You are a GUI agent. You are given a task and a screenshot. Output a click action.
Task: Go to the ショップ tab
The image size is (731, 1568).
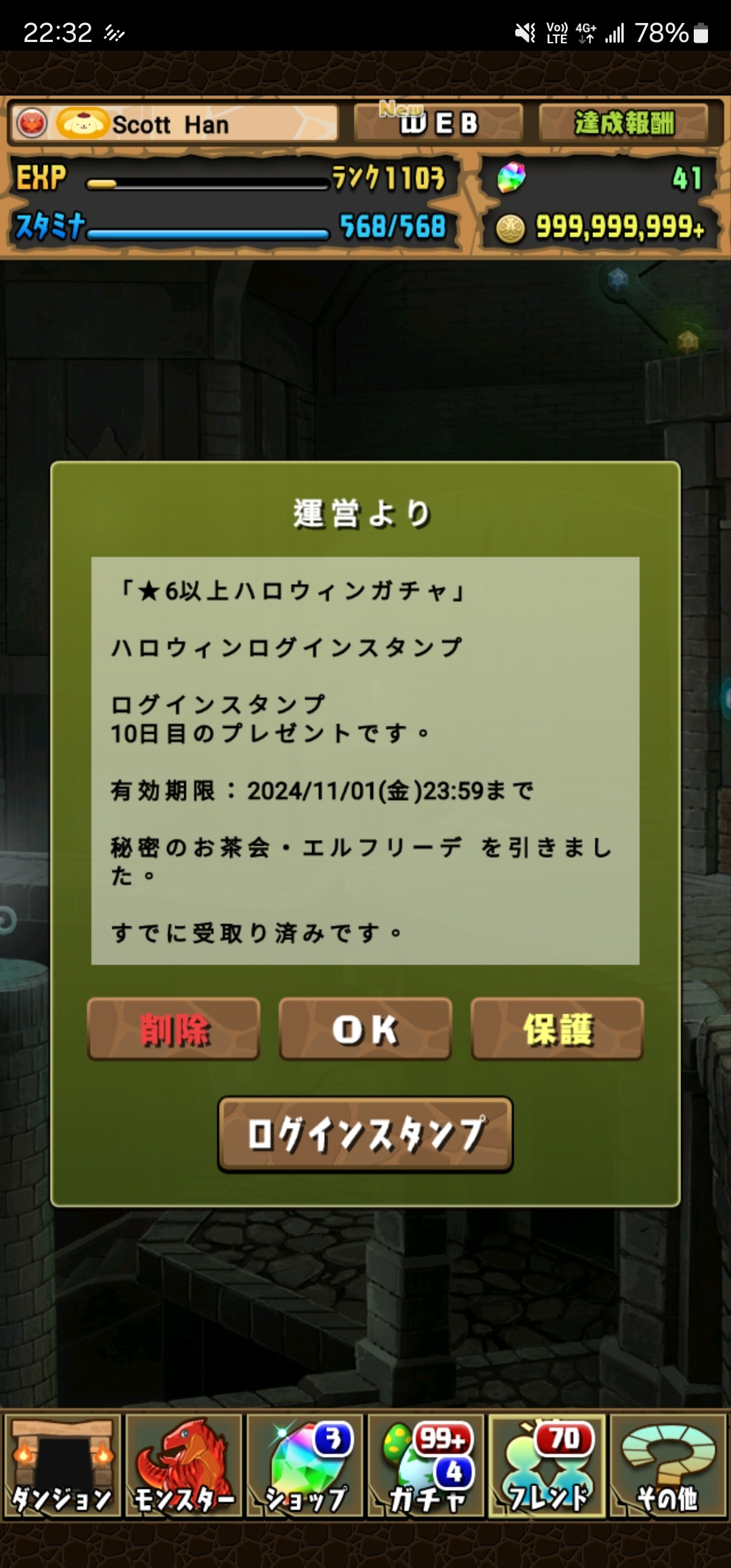tap(305, 1465)
